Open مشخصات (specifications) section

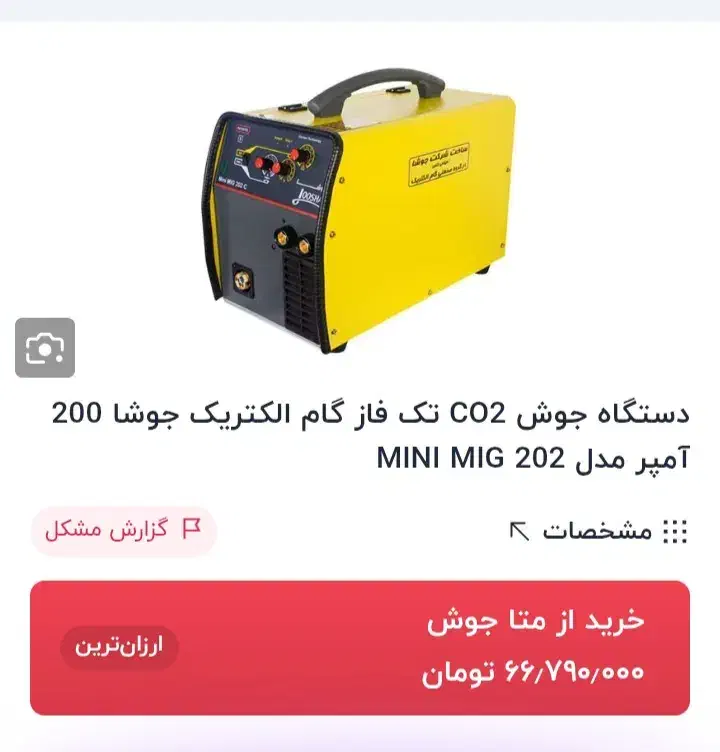pyautogui.click(x=596, y=529)
